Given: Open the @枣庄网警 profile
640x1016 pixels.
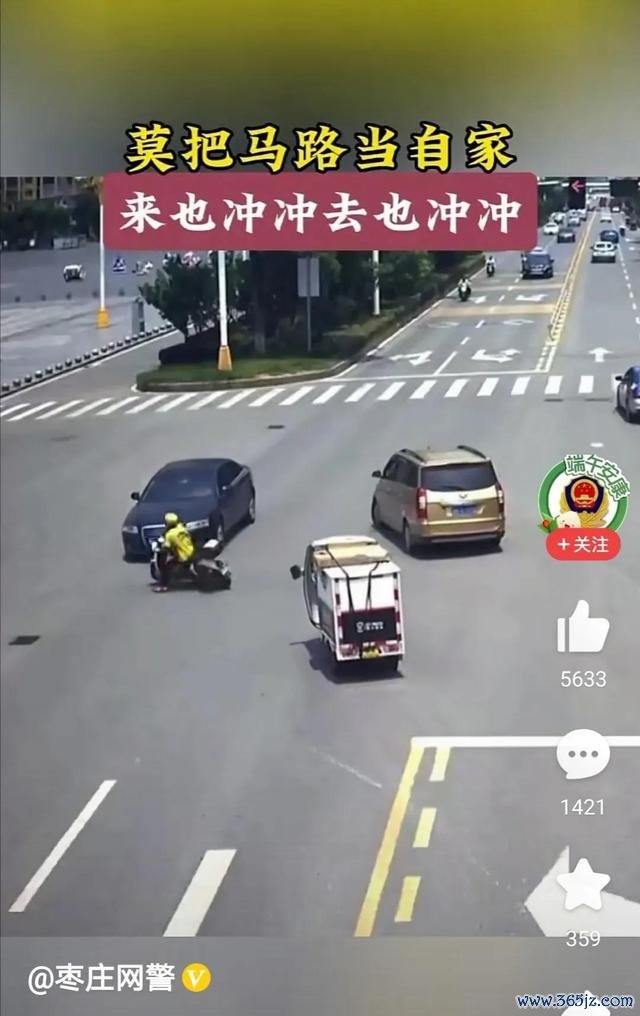Looking at the screenshot, I should [x=102, y=977].
